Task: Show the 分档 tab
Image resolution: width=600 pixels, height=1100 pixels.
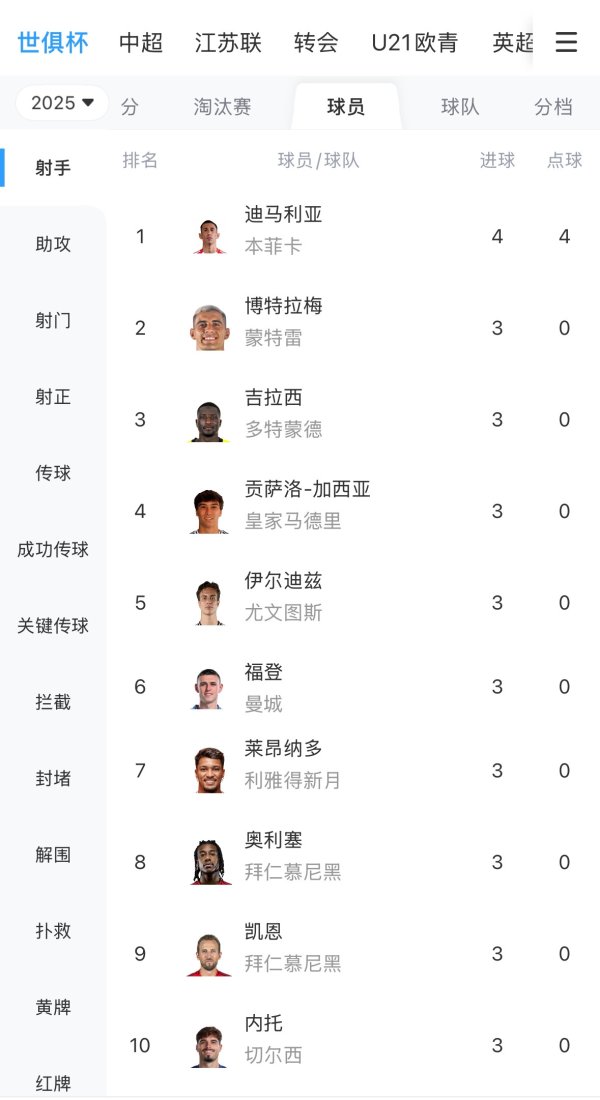Action: pos(553,107)
